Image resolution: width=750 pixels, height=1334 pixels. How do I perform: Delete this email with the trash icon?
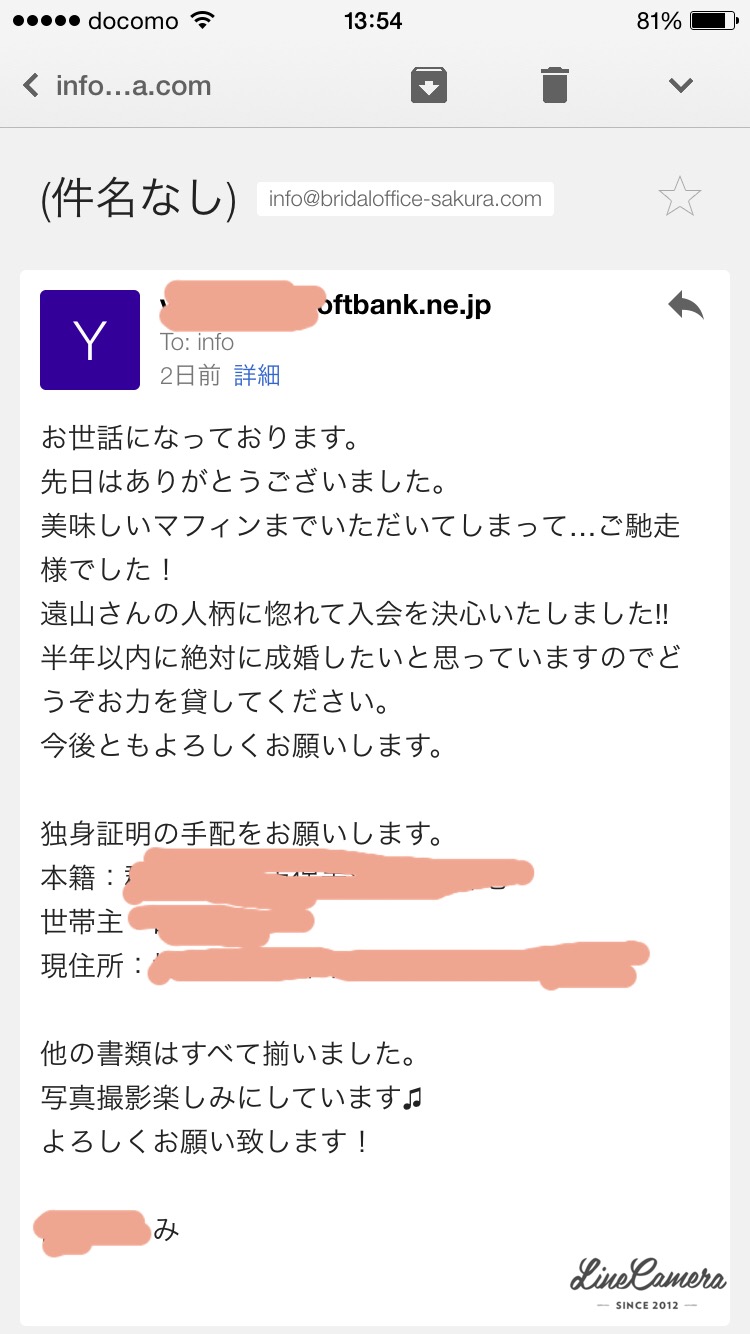(555, 85)
